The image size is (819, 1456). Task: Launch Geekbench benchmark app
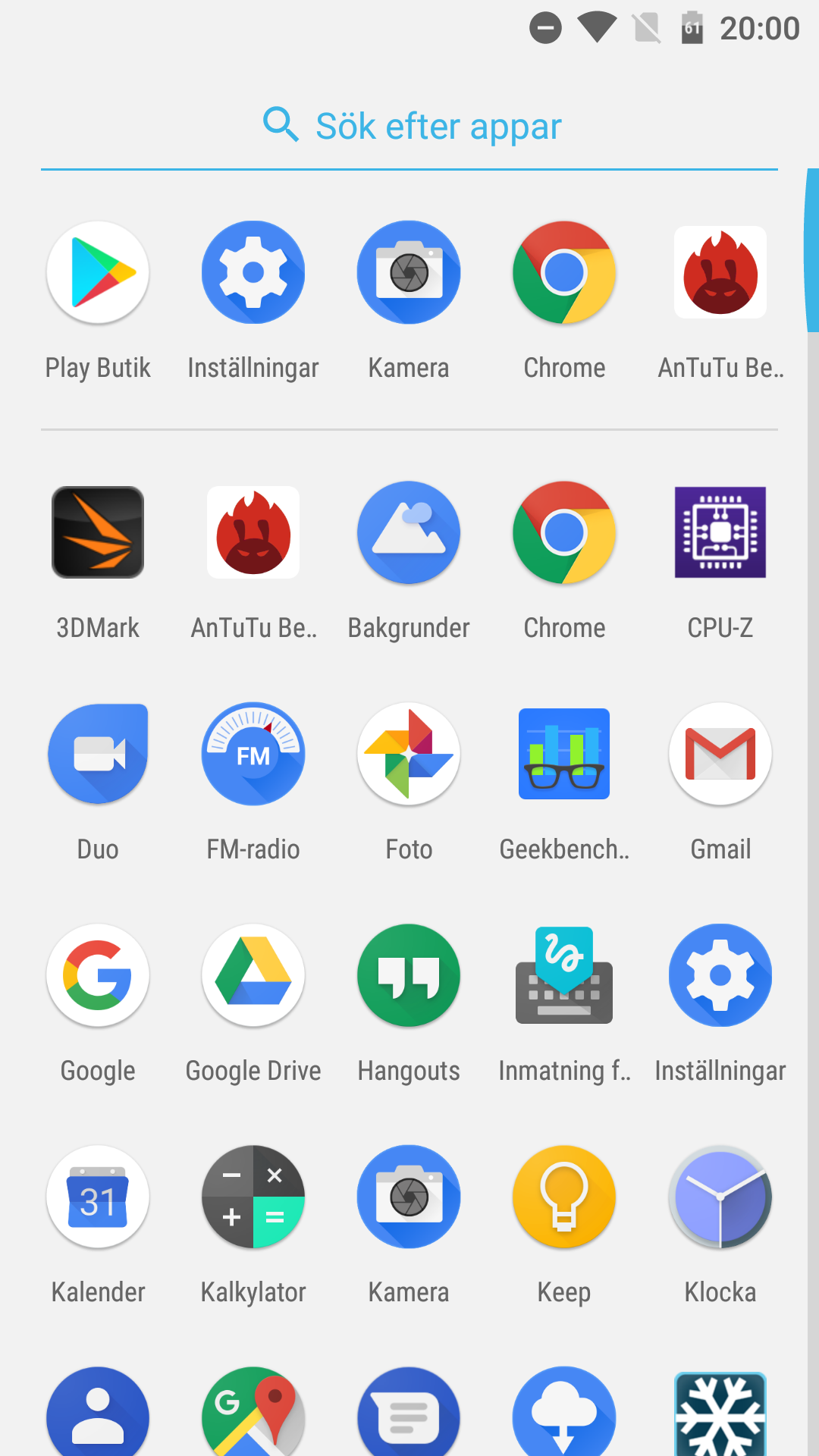tap(564, 754)
